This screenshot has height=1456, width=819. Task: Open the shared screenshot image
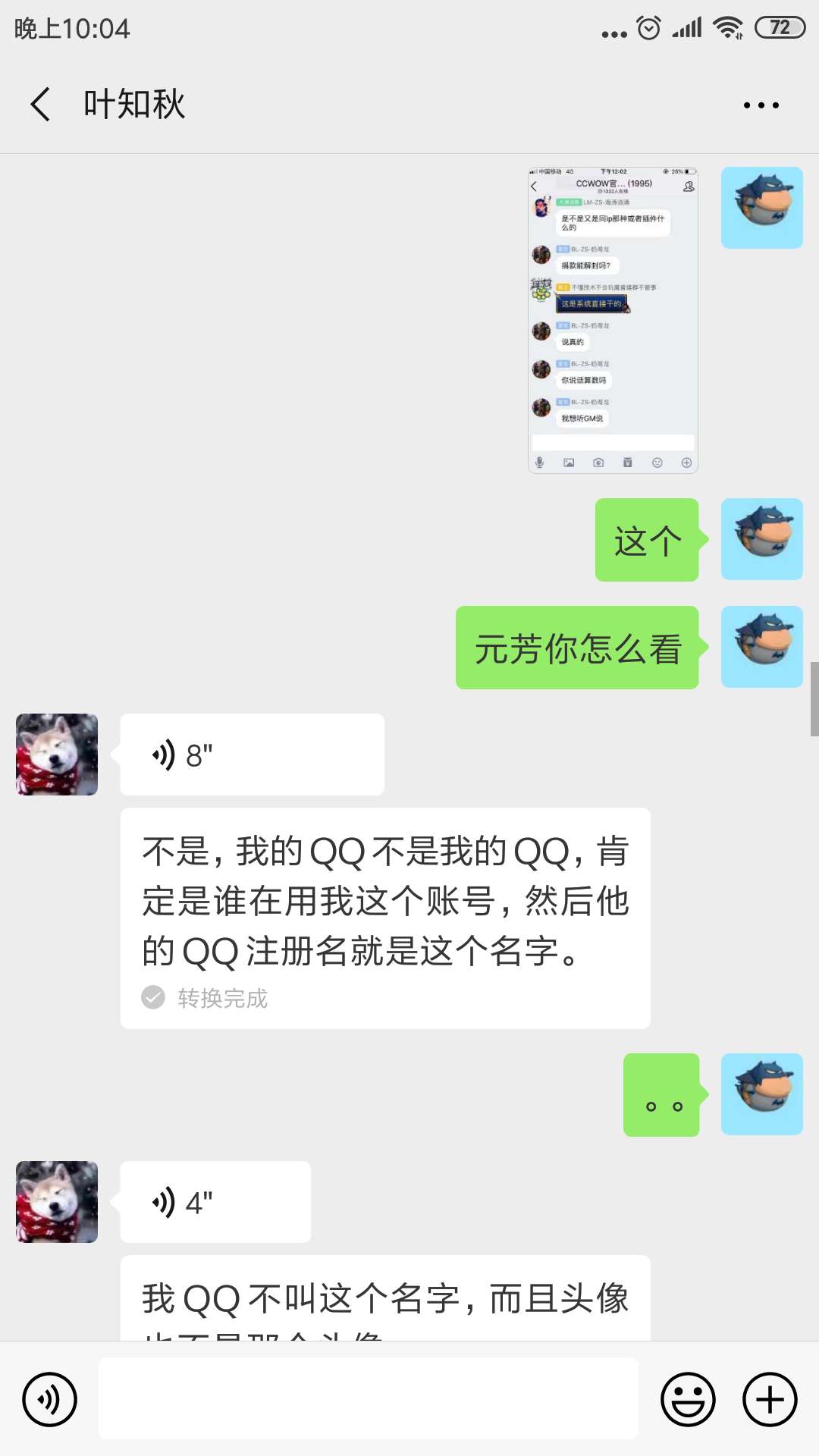[613, 320]
